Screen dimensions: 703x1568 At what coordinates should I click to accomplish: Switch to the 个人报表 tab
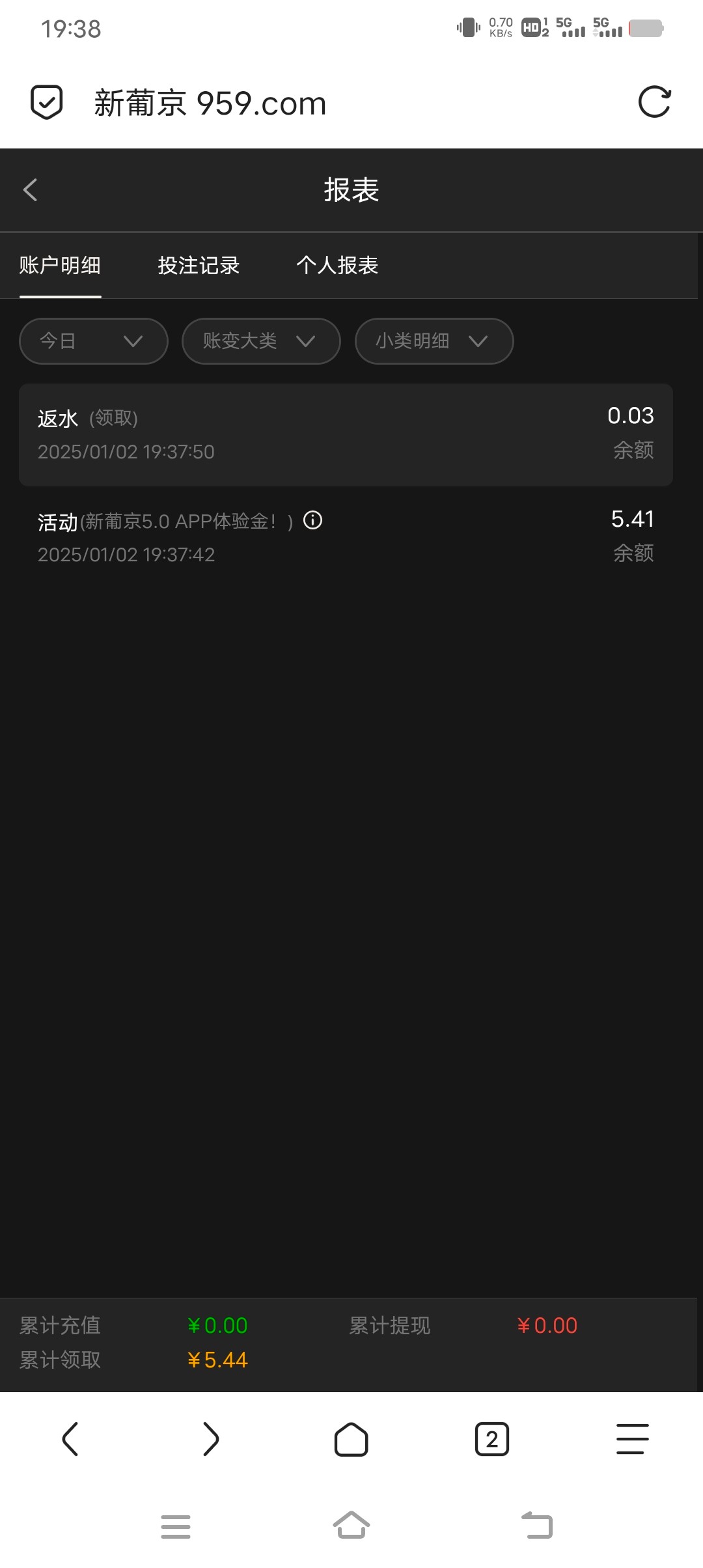click(x=337, y=266)
